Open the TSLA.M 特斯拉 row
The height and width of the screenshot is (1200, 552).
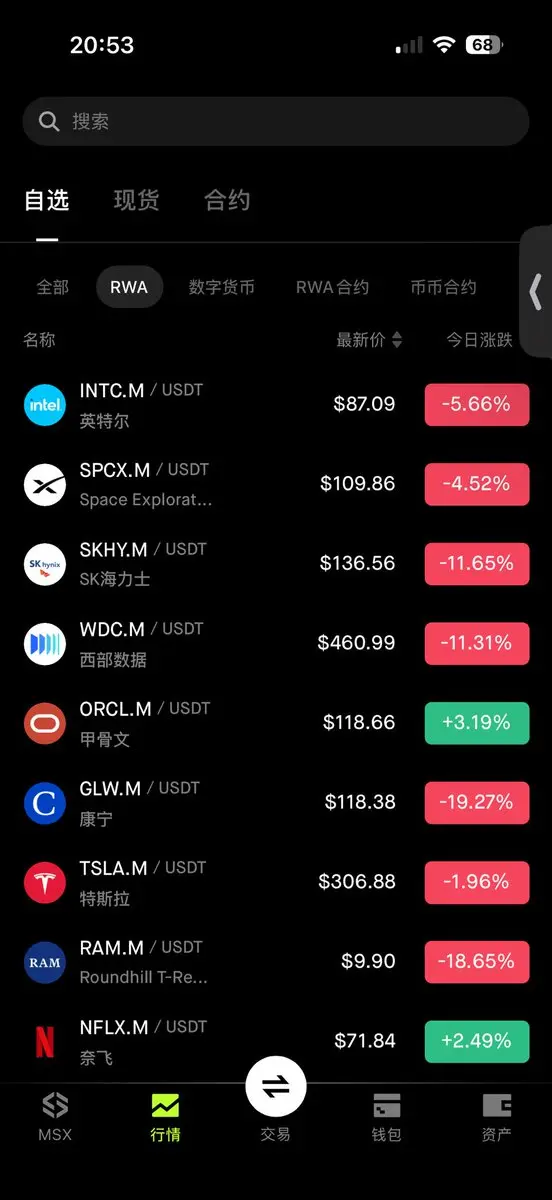(276, 882)
